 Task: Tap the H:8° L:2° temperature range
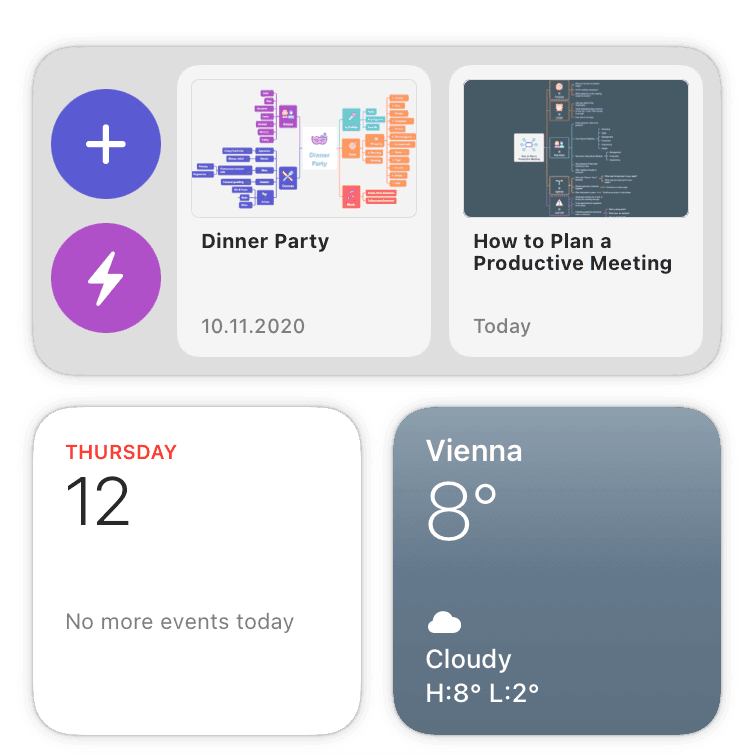tap(482, 690)
